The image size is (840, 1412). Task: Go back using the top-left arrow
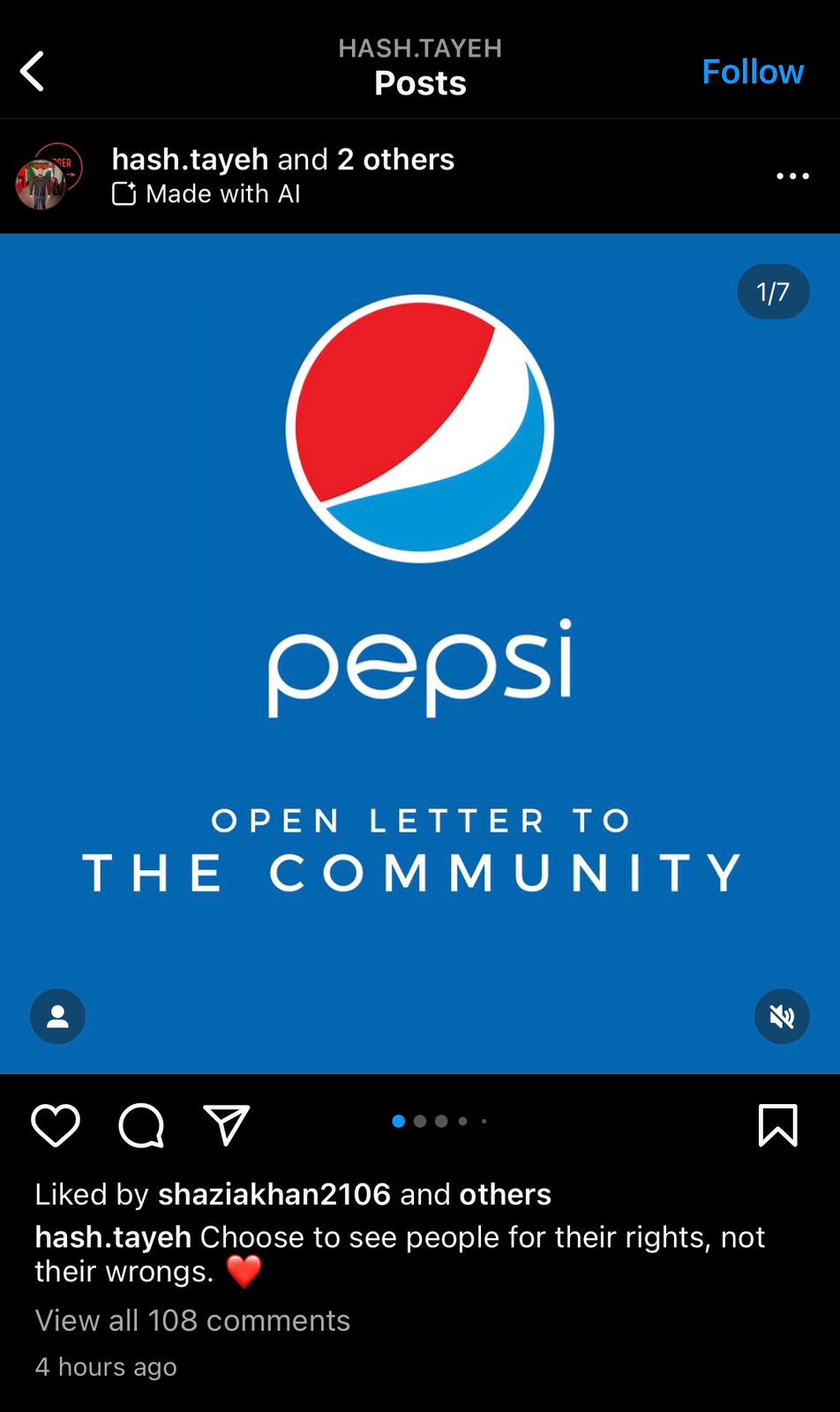click(33, 71)
